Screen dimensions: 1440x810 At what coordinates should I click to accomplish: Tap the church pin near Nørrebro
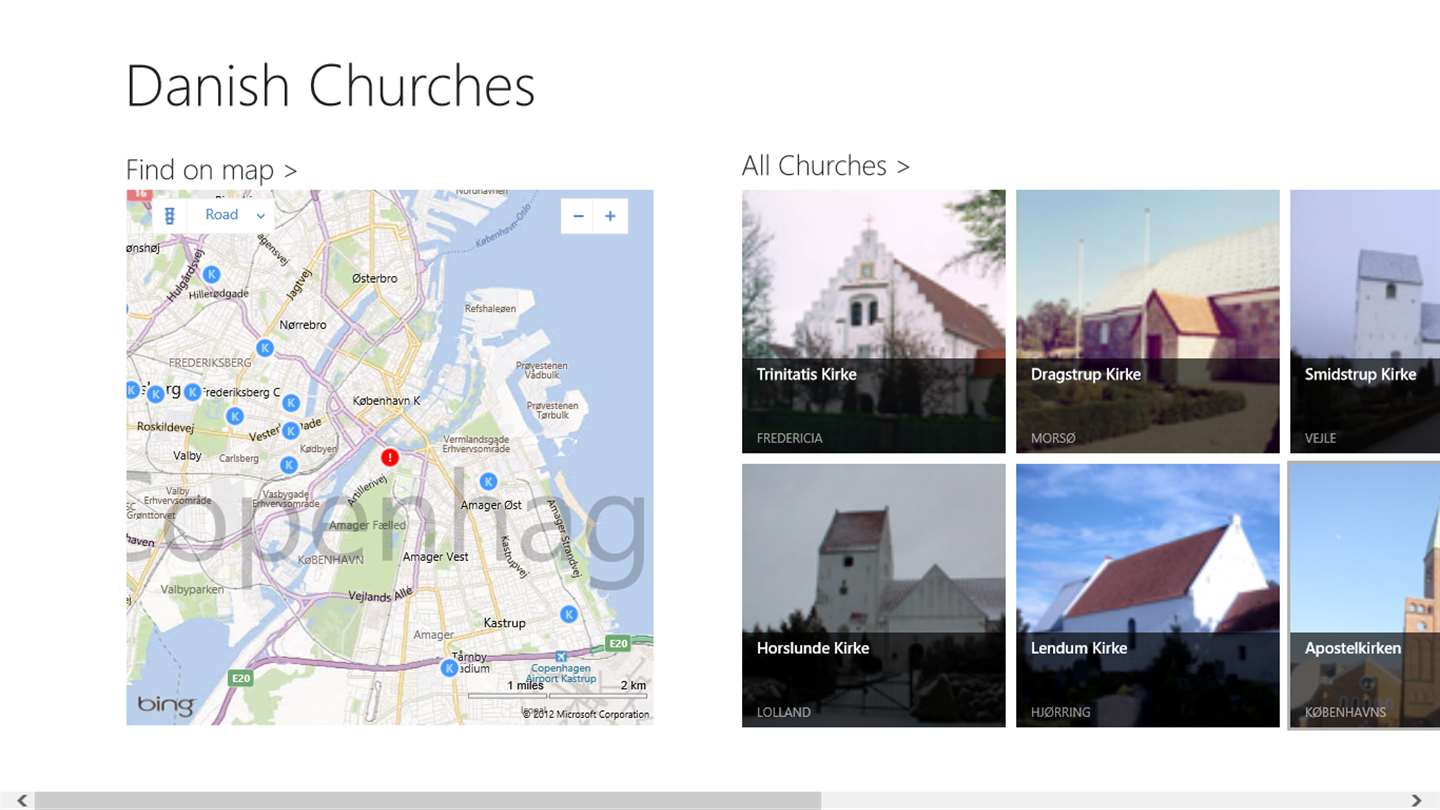pyautogui.click(x=264, y=348)
